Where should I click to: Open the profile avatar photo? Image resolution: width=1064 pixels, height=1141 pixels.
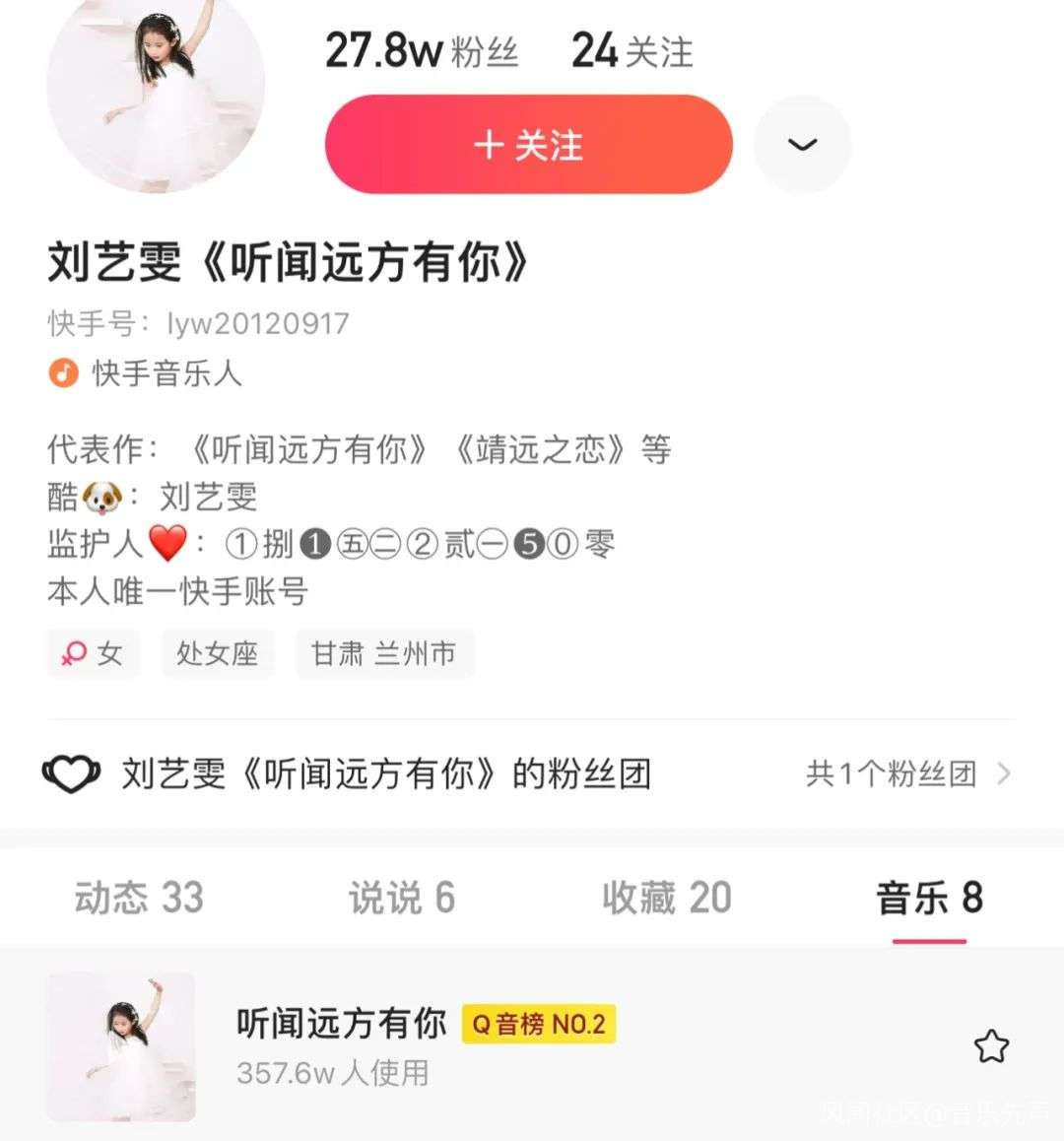coord(156,89)
